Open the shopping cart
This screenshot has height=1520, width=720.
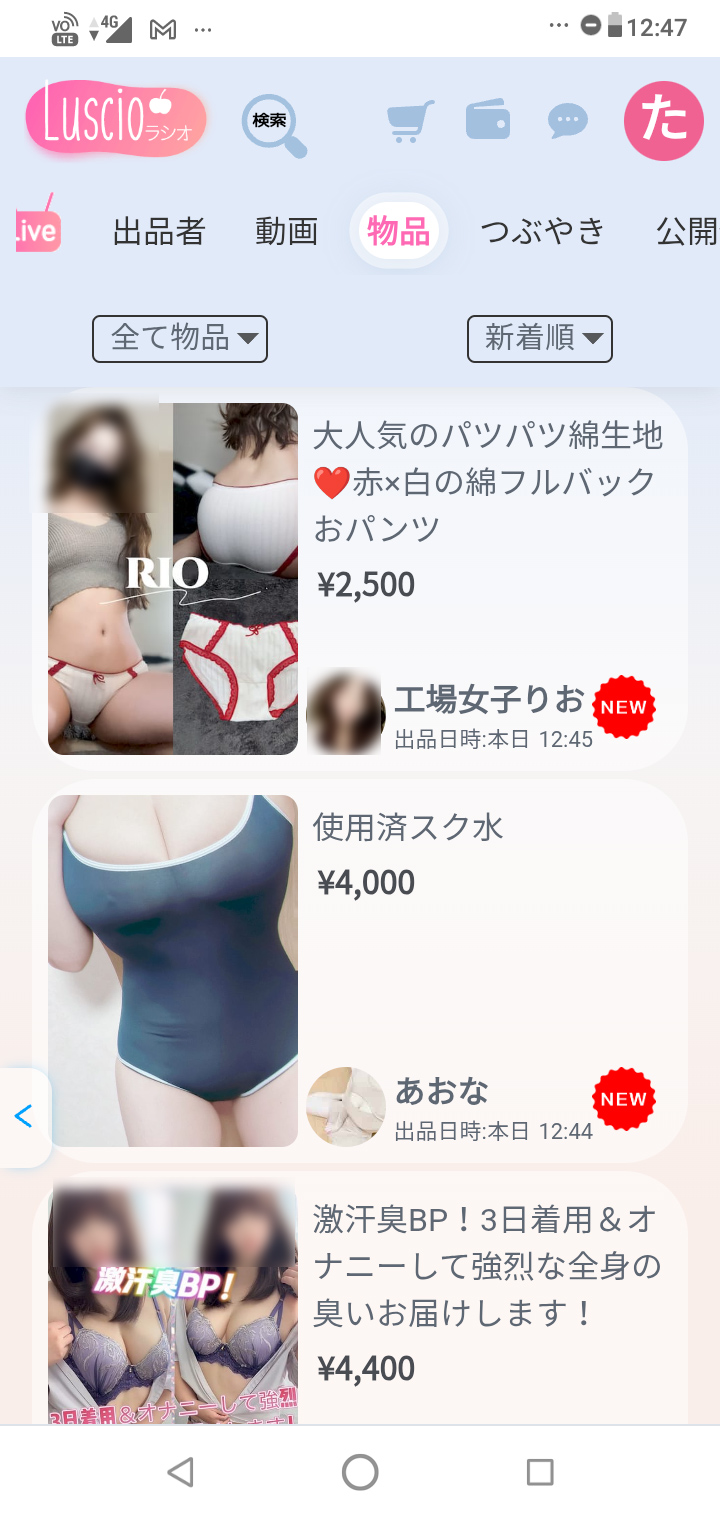[410, 121]
